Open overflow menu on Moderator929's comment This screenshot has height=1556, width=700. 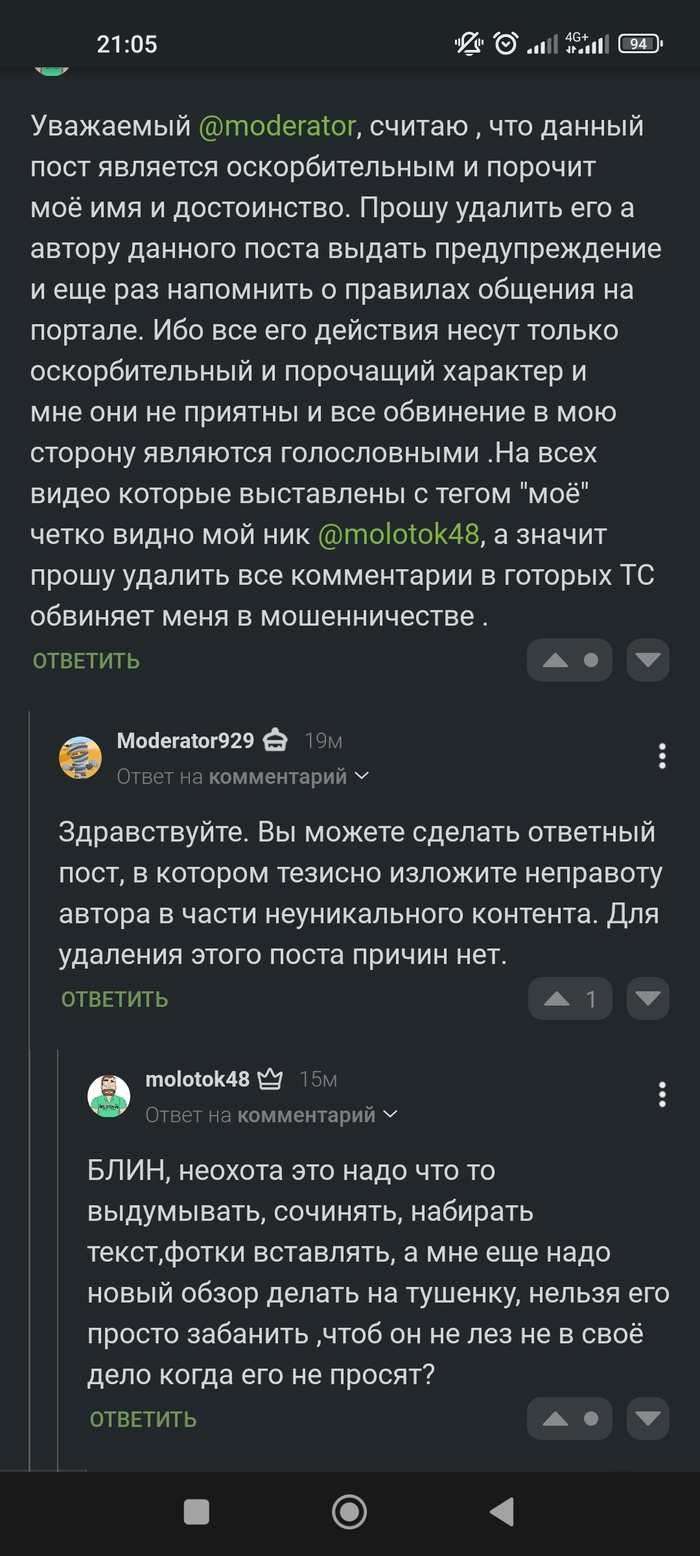662,756
